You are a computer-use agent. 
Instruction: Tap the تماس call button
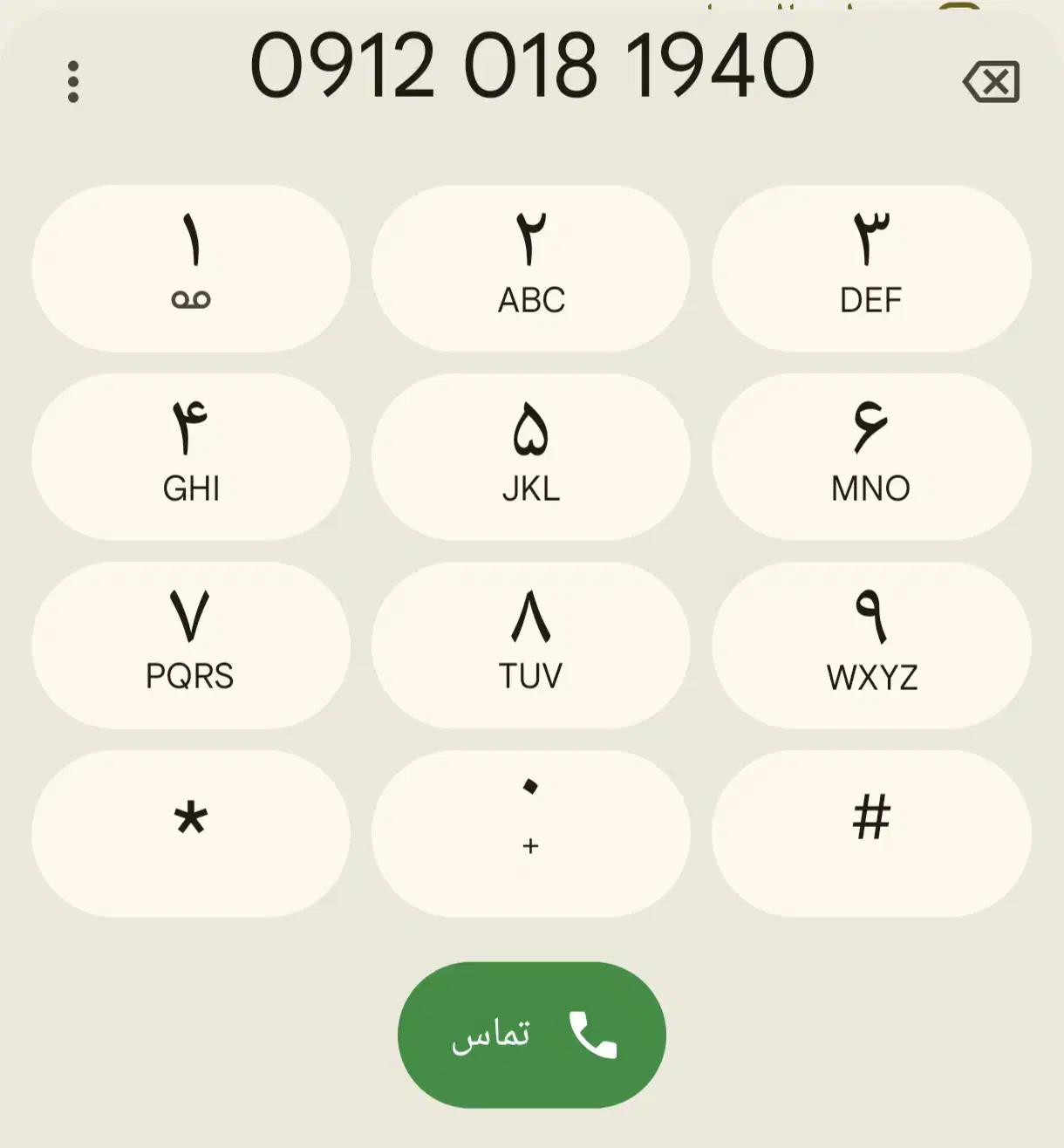[532, 1036]
